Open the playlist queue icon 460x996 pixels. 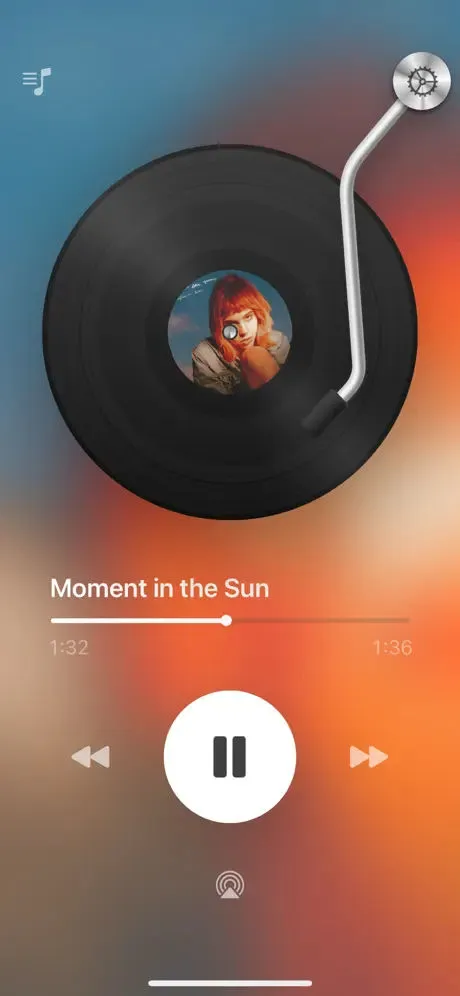click(x=37, y=81)
